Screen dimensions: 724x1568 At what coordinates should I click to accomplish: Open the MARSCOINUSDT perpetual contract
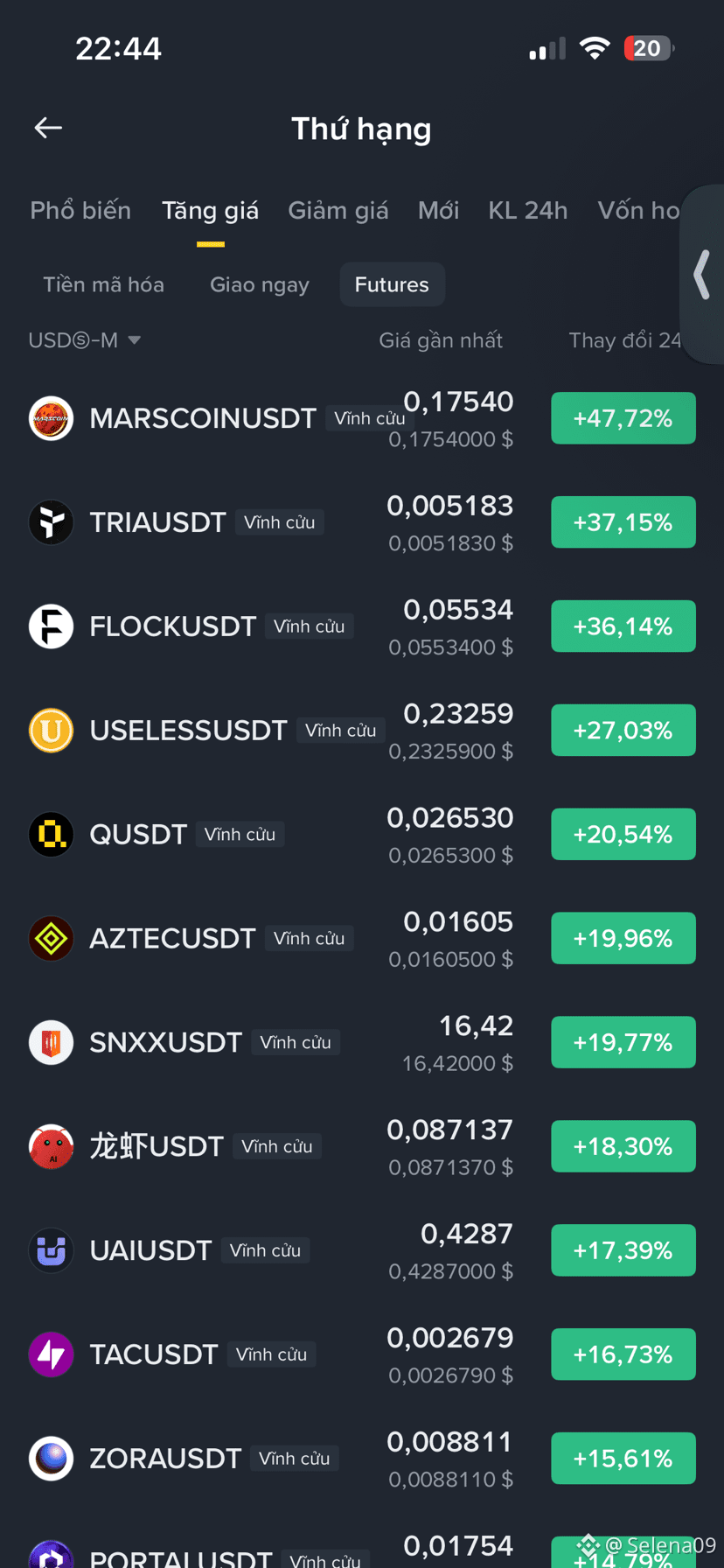(362, 418)
